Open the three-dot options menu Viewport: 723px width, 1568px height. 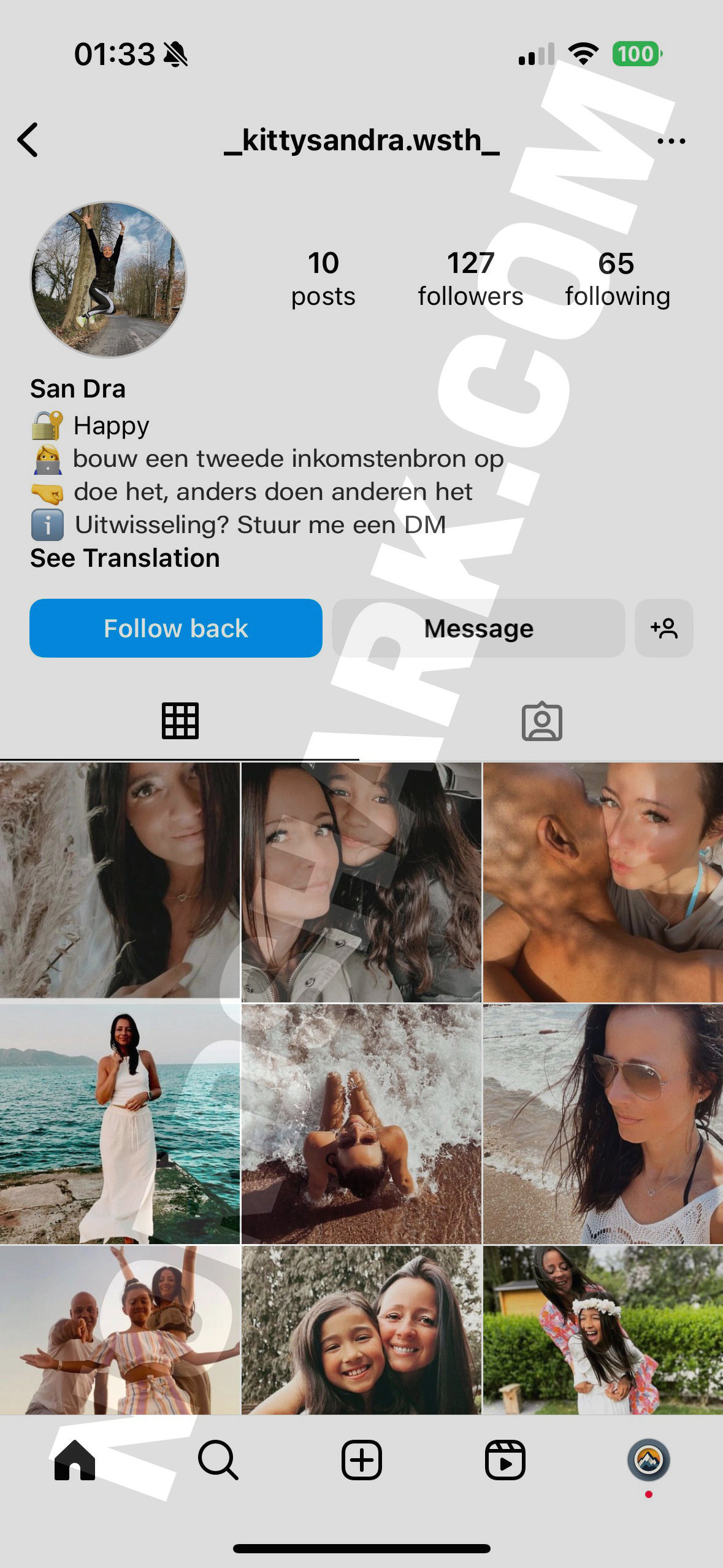tap(671, 141)
